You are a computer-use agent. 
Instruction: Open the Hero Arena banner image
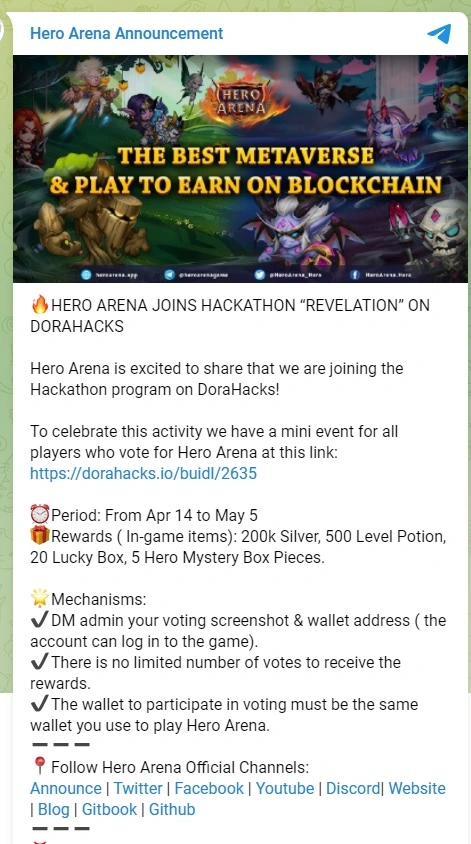tap(240, 168)
